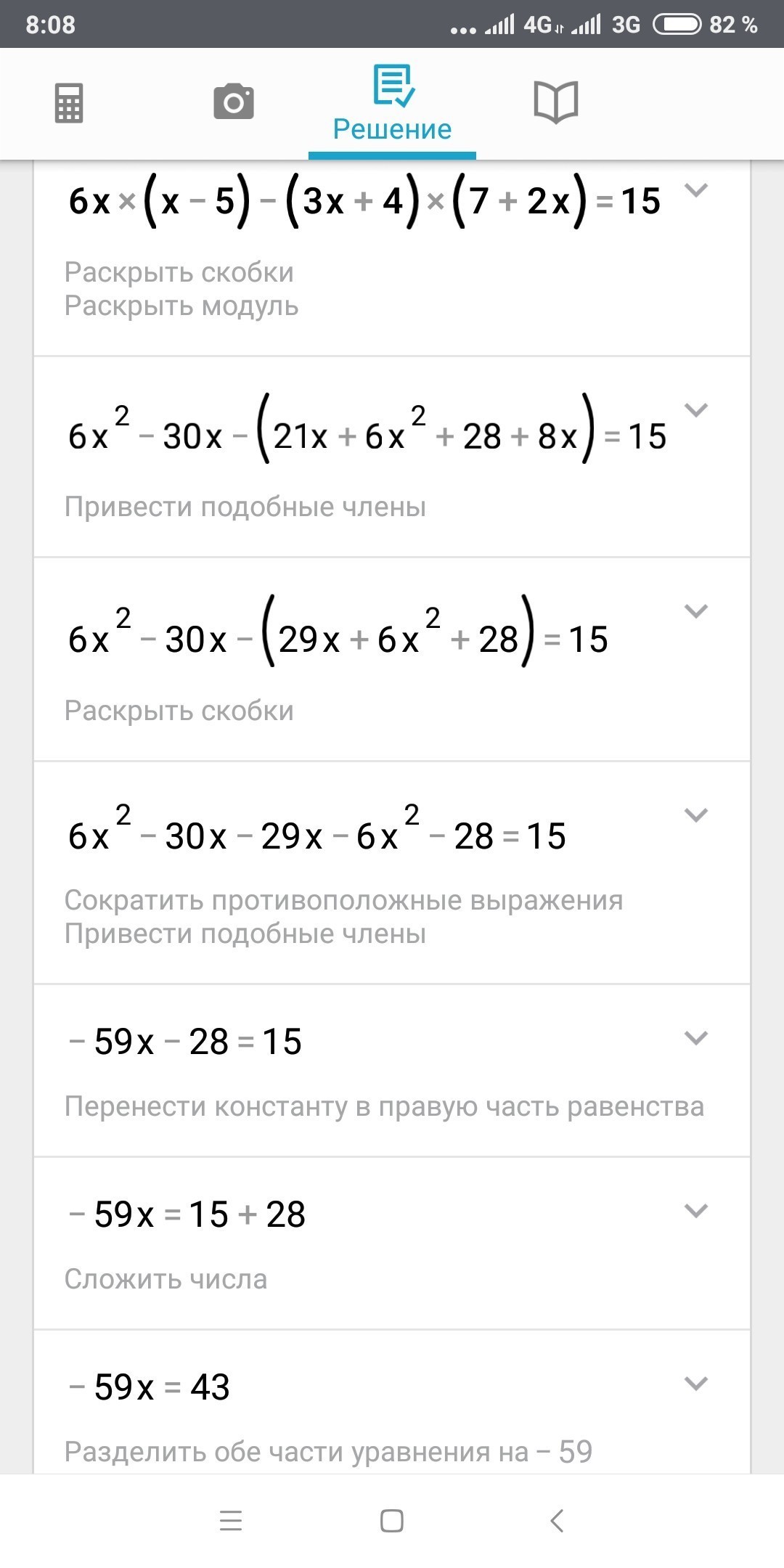Expand the step with 21x+6x²+28+8x
Image resolution: width=784 pixels, height=1568 pixels.
(x=696, y=411)
